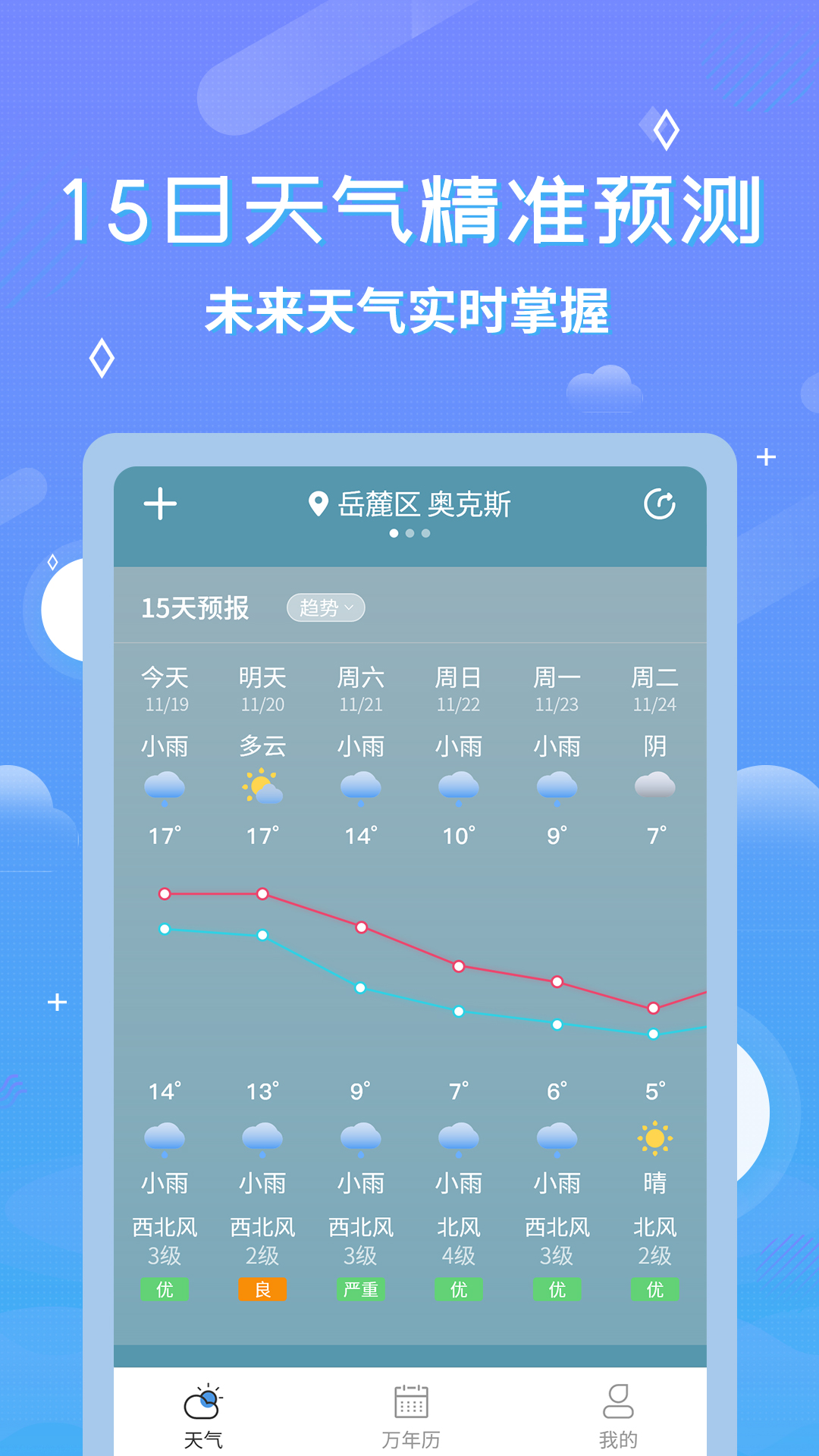Click the plus icon to add a city

(x=160, y=503)
